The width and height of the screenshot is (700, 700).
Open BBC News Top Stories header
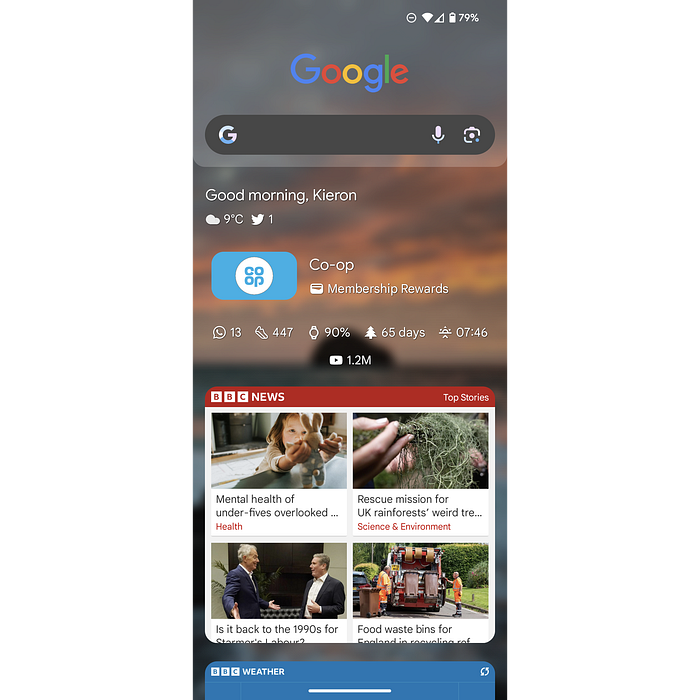pos(350,397)
